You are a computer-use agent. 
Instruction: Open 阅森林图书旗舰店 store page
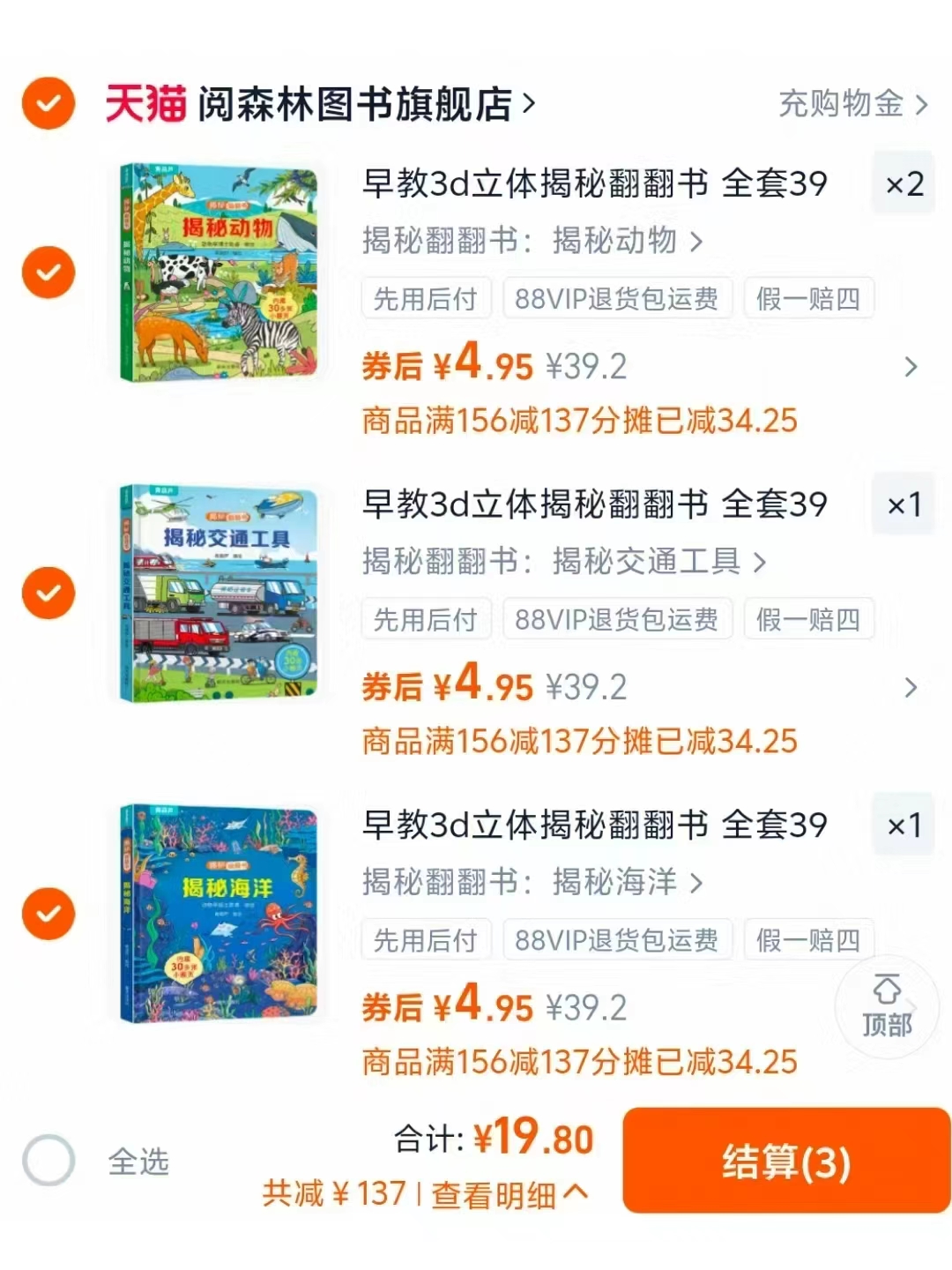353,104
